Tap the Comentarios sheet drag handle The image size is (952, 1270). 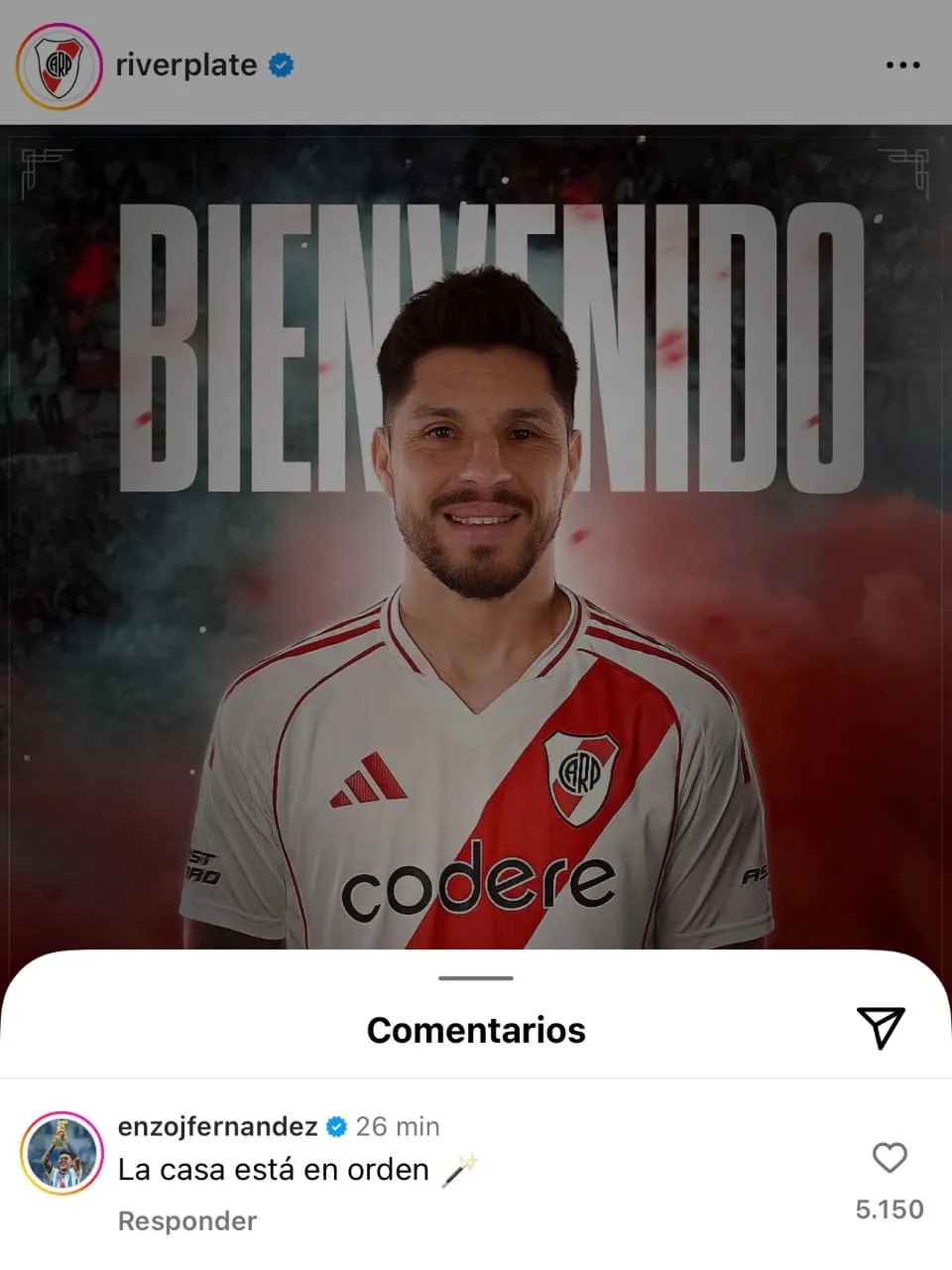coord(476,978)
